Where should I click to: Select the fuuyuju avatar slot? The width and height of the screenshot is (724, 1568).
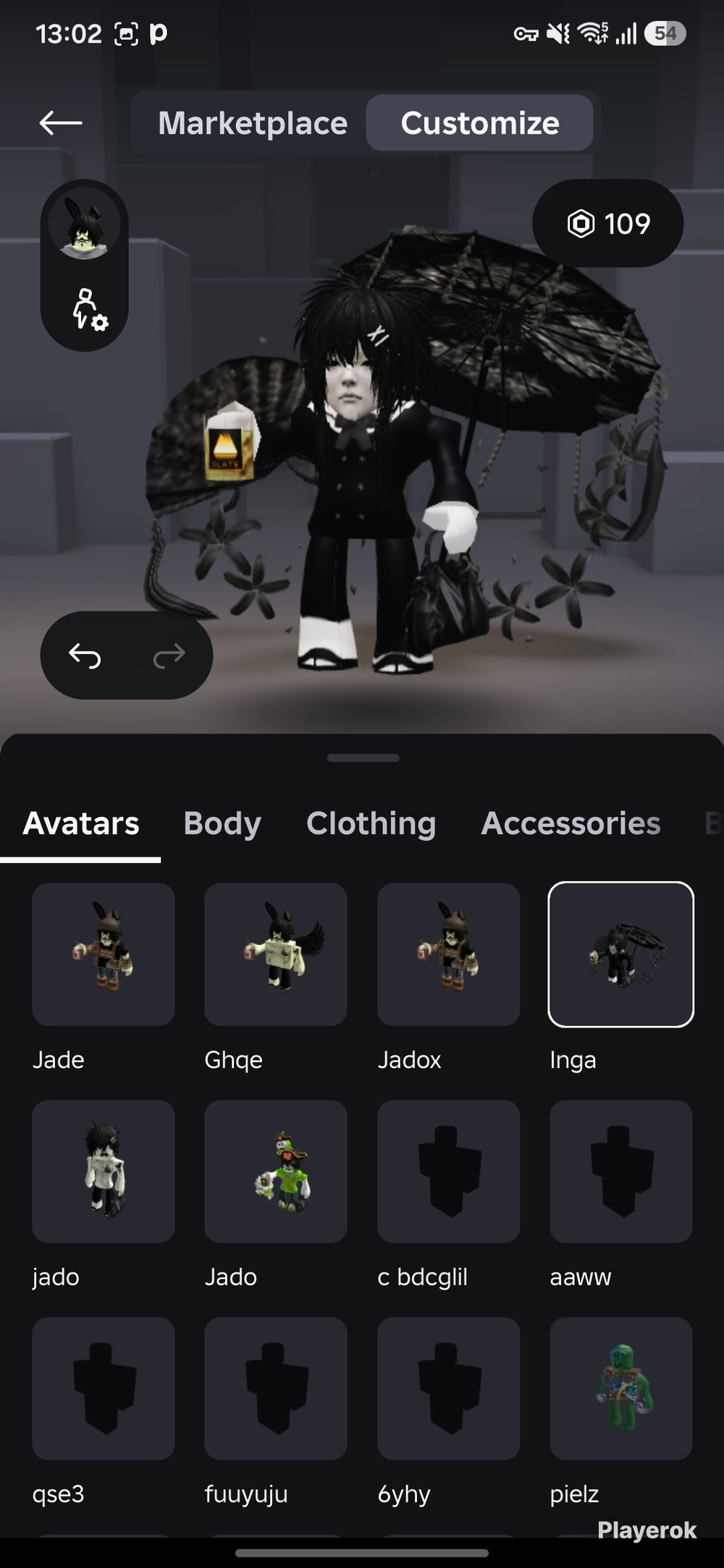click(276, 1389)
